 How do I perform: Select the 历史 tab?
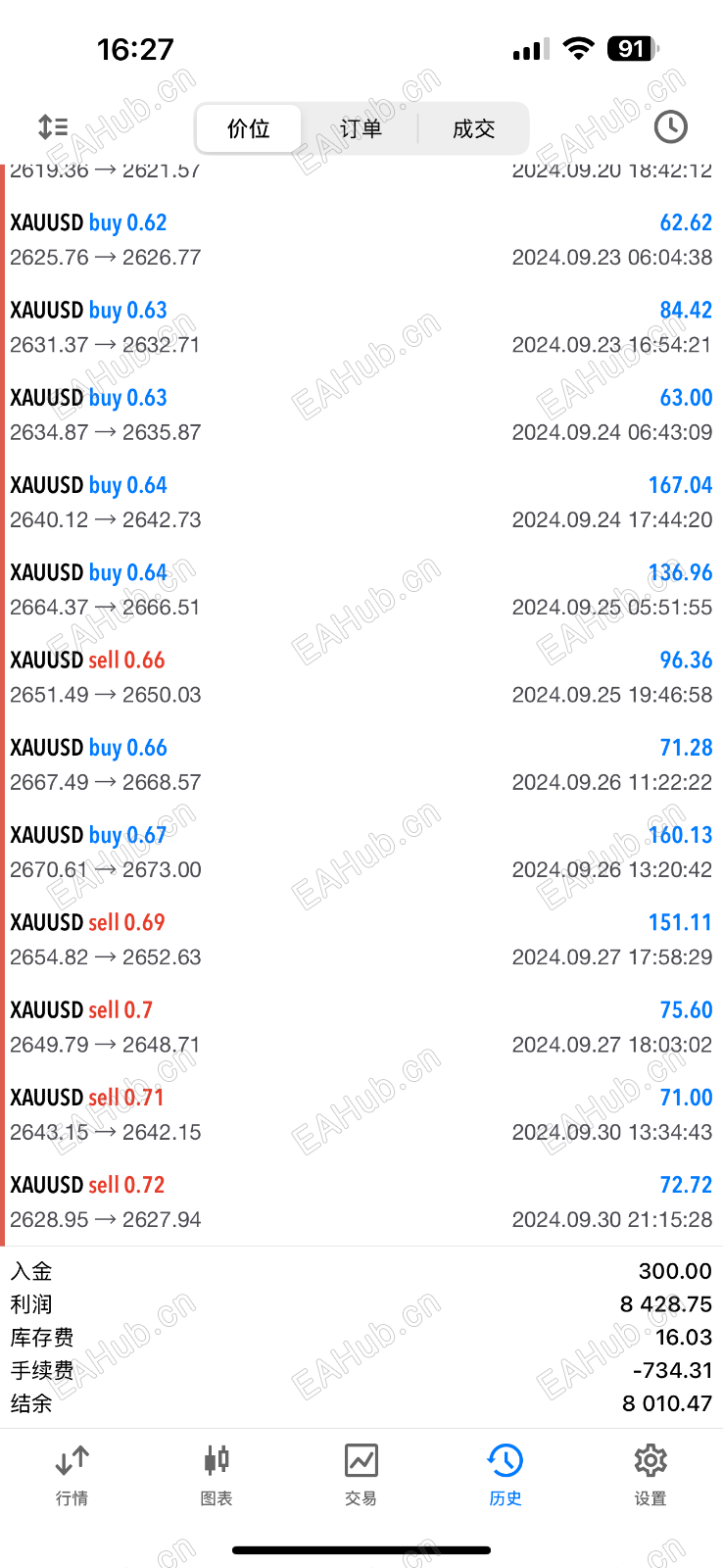pos(506,1473)
